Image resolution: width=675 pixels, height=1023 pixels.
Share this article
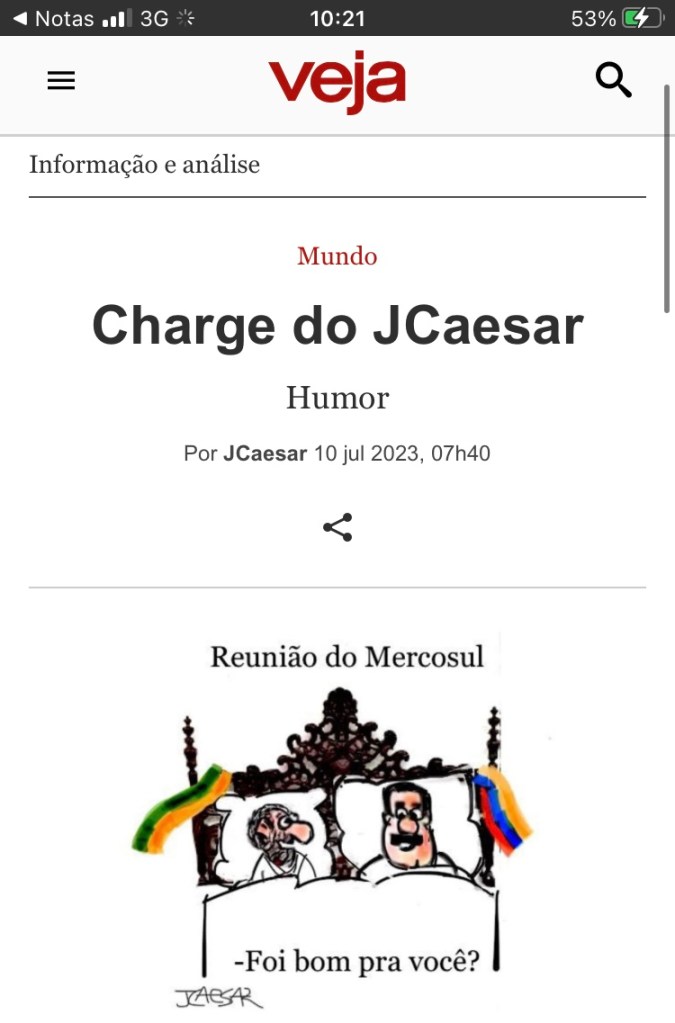click(x=337, y=528)
